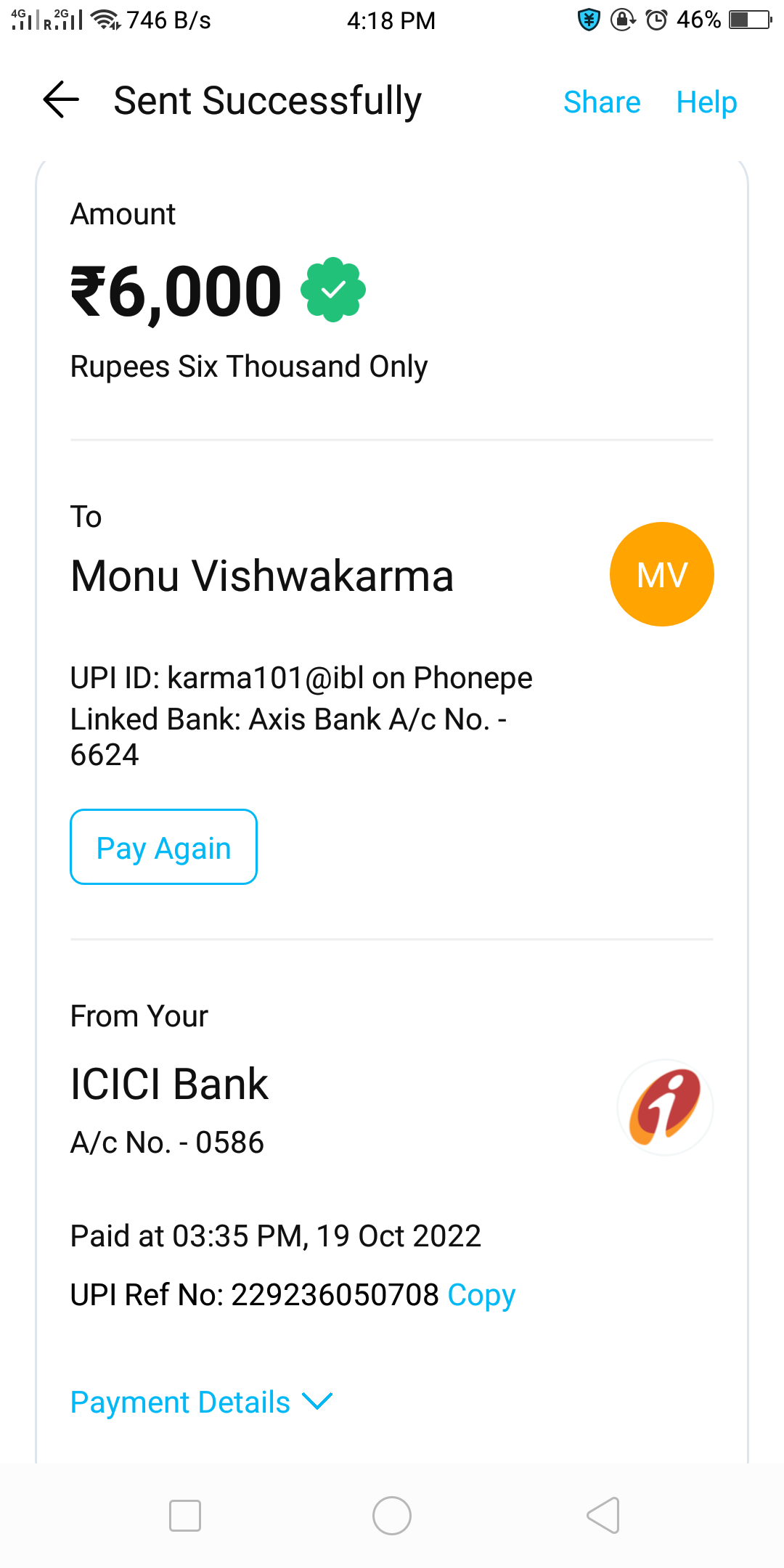Share this payment receipt
This screenshot has height=1568, width=784.
click(x=602, y=102)
